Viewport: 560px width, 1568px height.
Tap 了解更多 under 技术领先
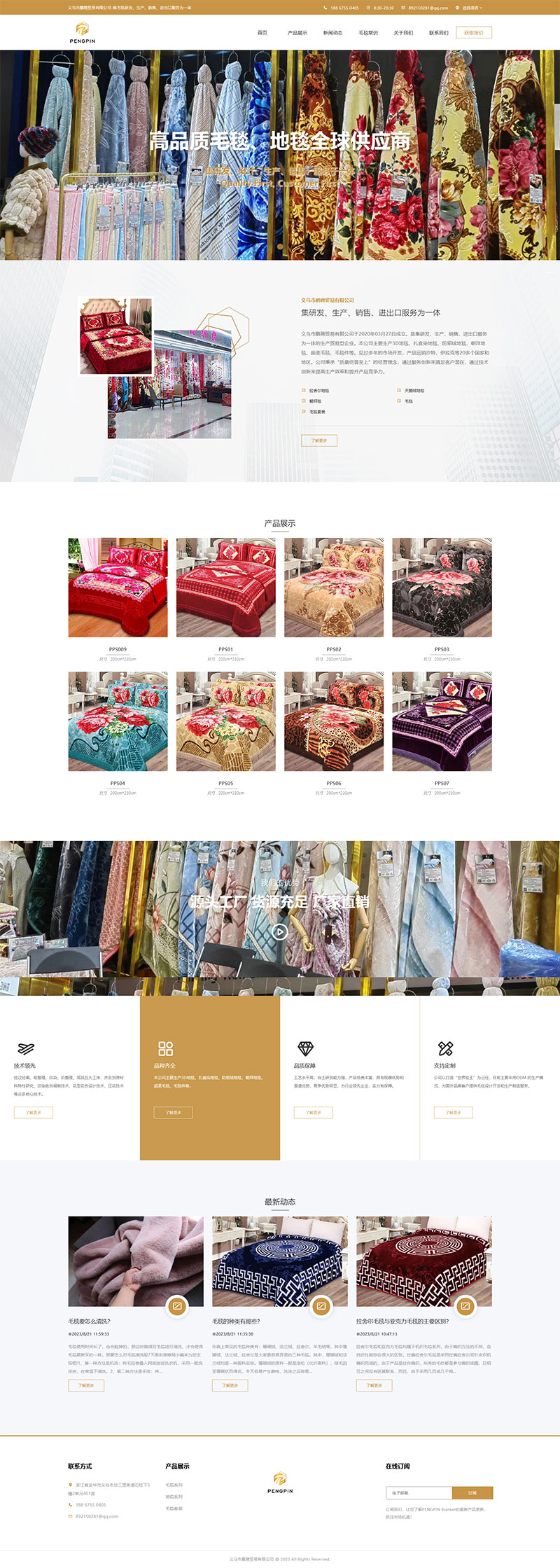point(34,1112)
